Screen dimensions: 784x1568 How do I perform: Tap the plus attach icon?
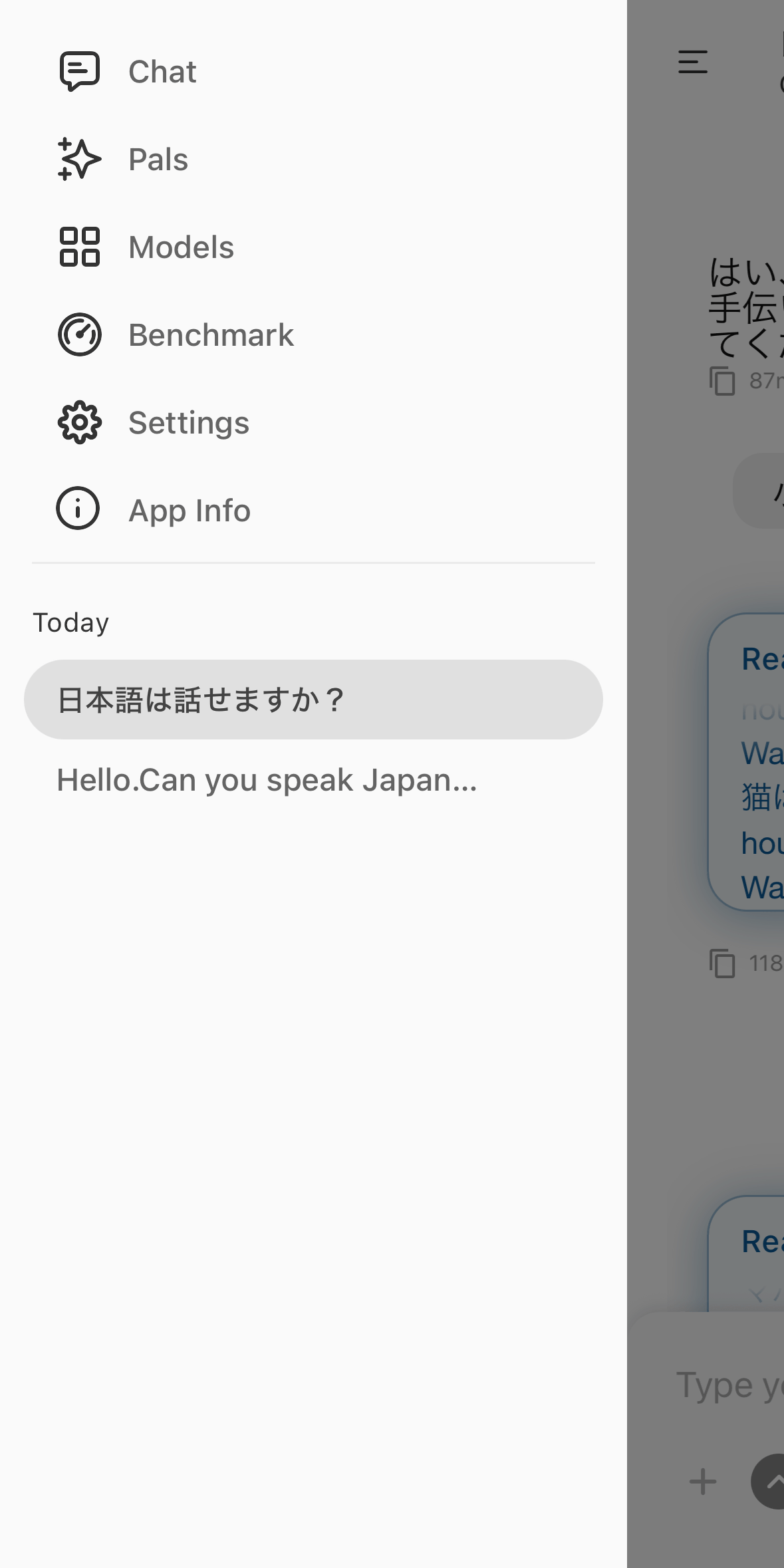click(x=703, y=1482)
